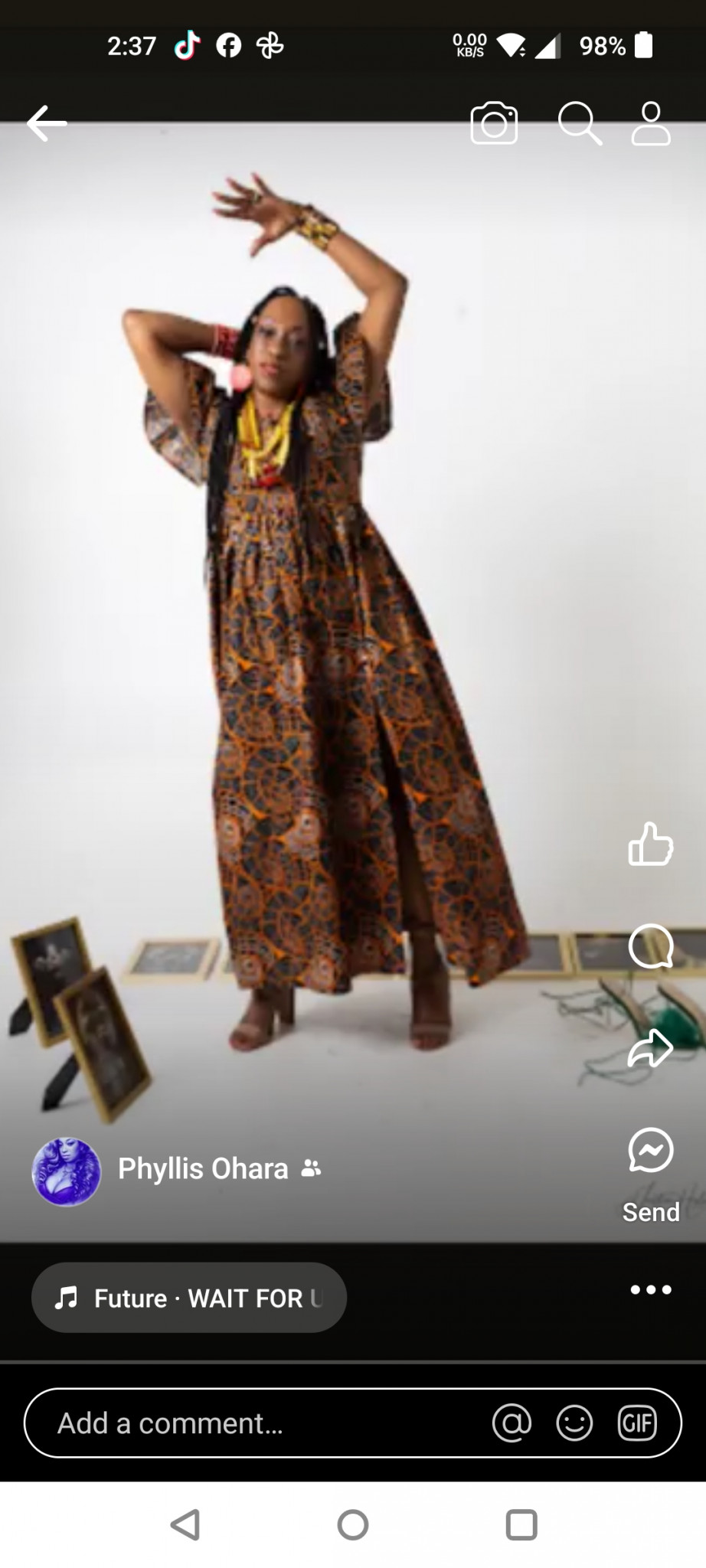Open the search magnifier

click(x=579, y=123)
